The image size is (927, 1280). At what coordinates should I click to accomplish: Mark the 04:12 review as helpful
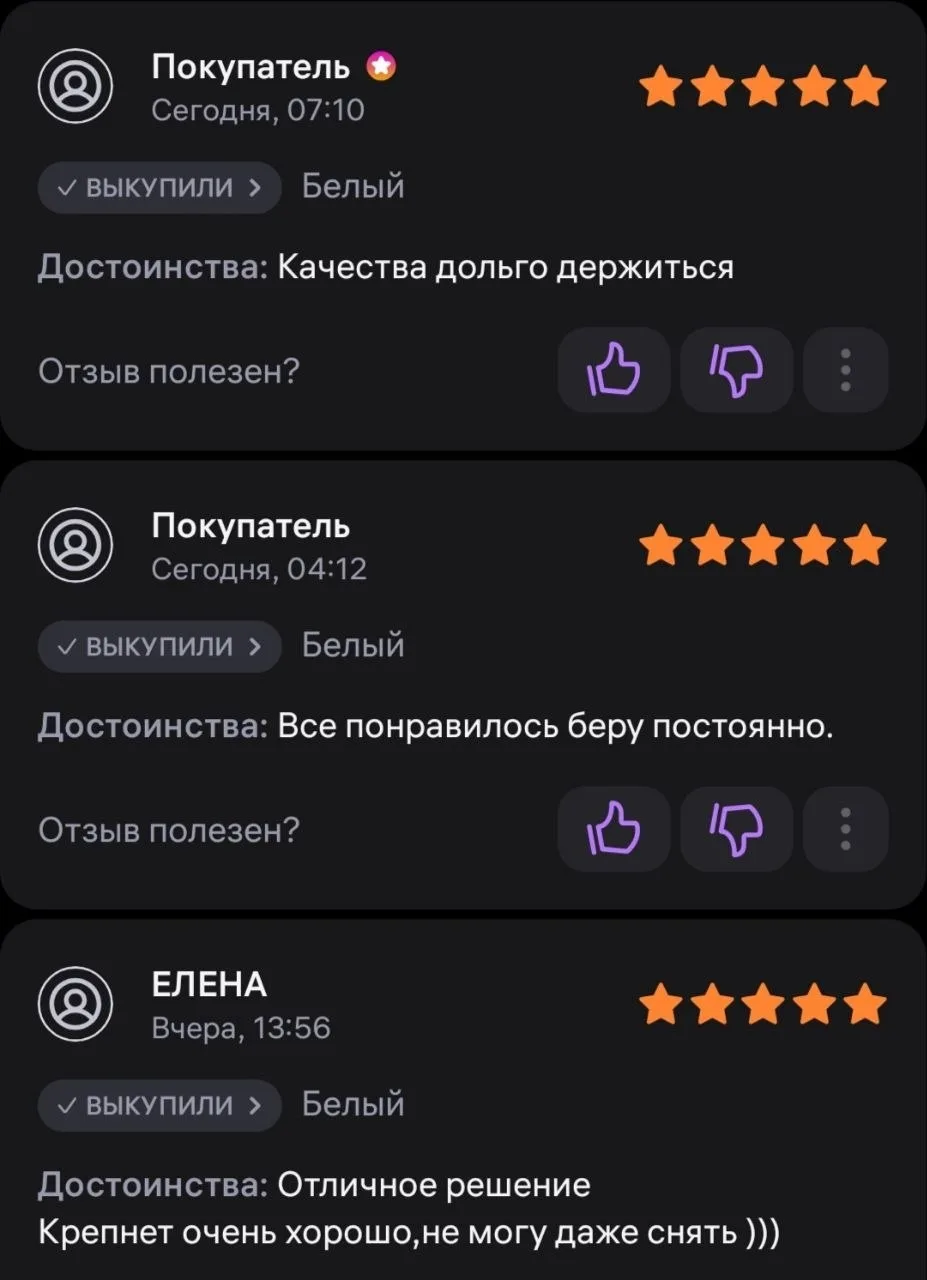tap(613, 830)
